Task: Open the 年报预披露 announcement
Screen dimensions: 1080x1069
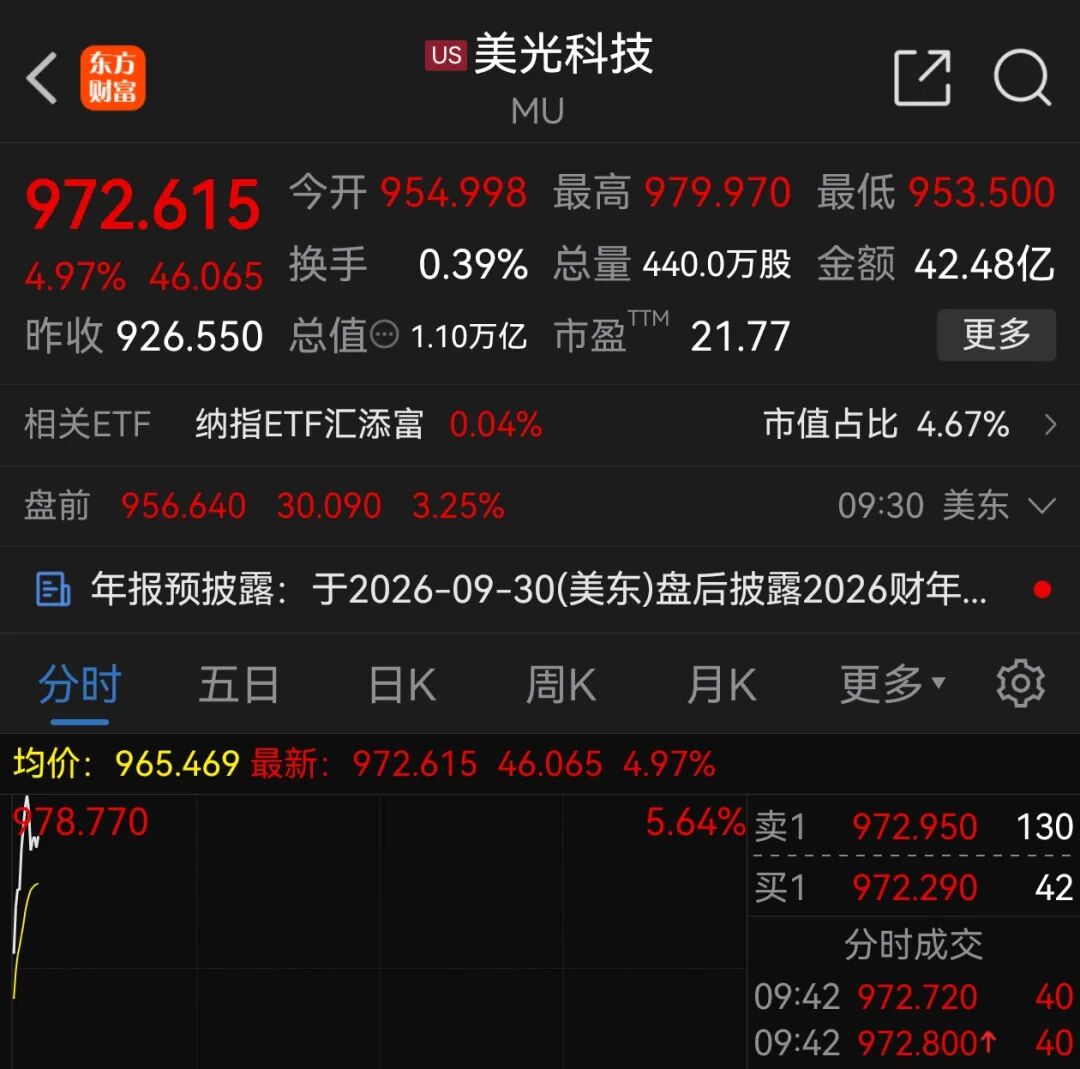Action: click(540, 590)
